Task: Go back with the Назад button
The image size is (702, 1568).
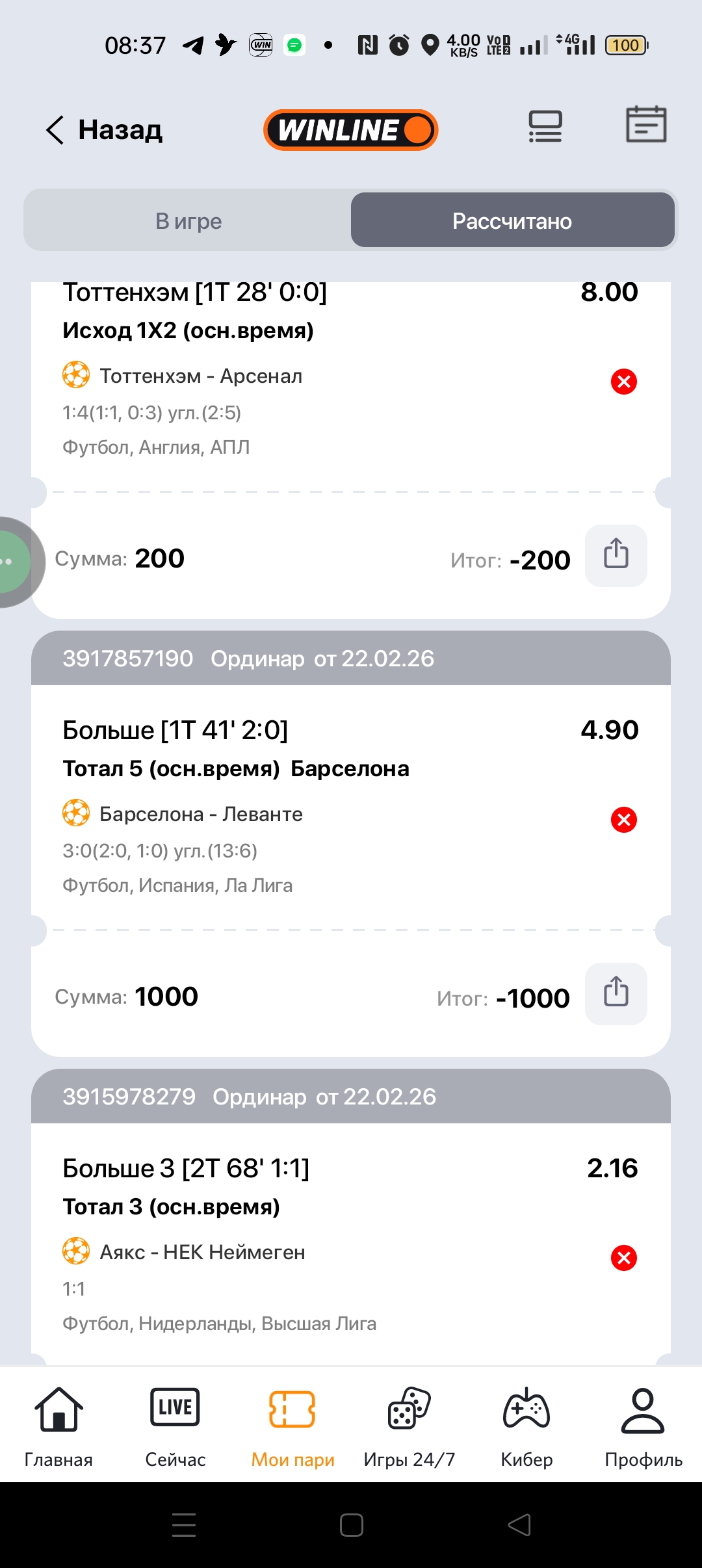Action: click(x=104, y=130)
